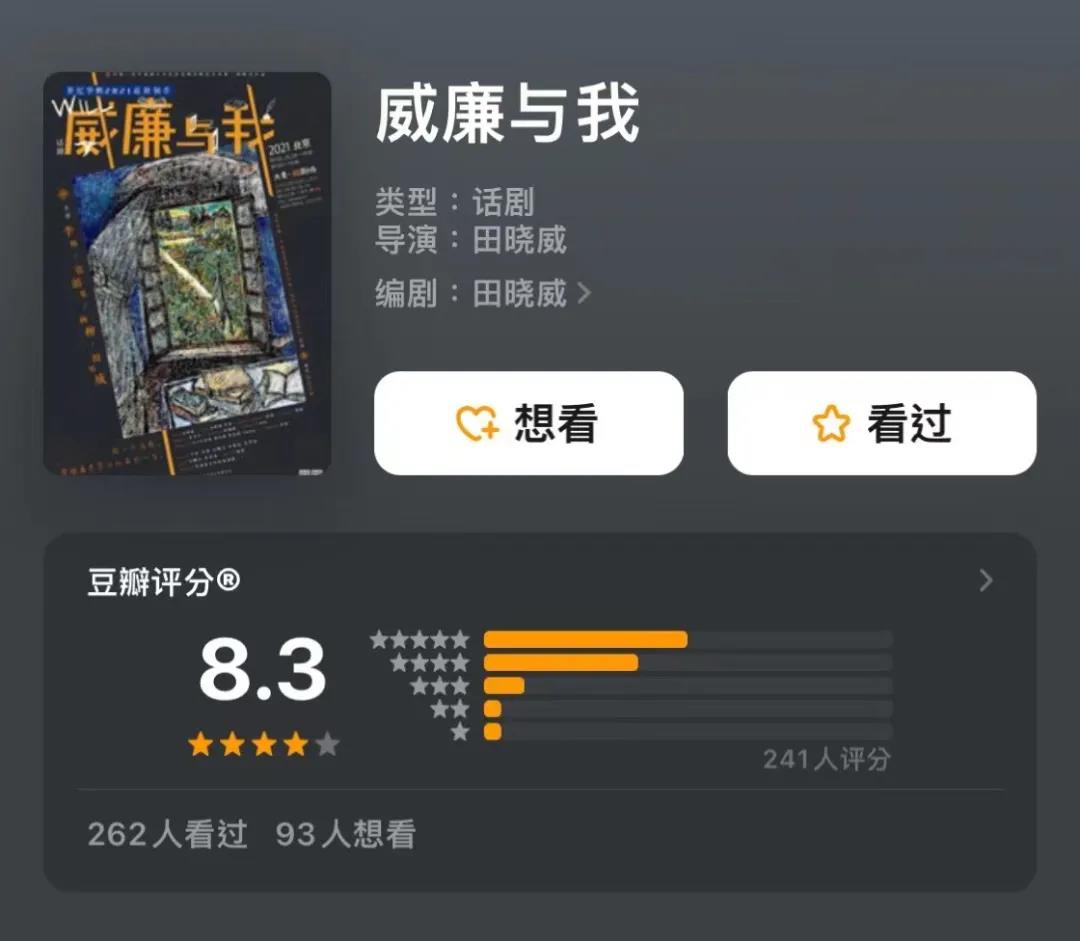Expand the 豆瓣评分 details chevron
The width and height of the screenshot is (1080, 941).
[986, 581]
